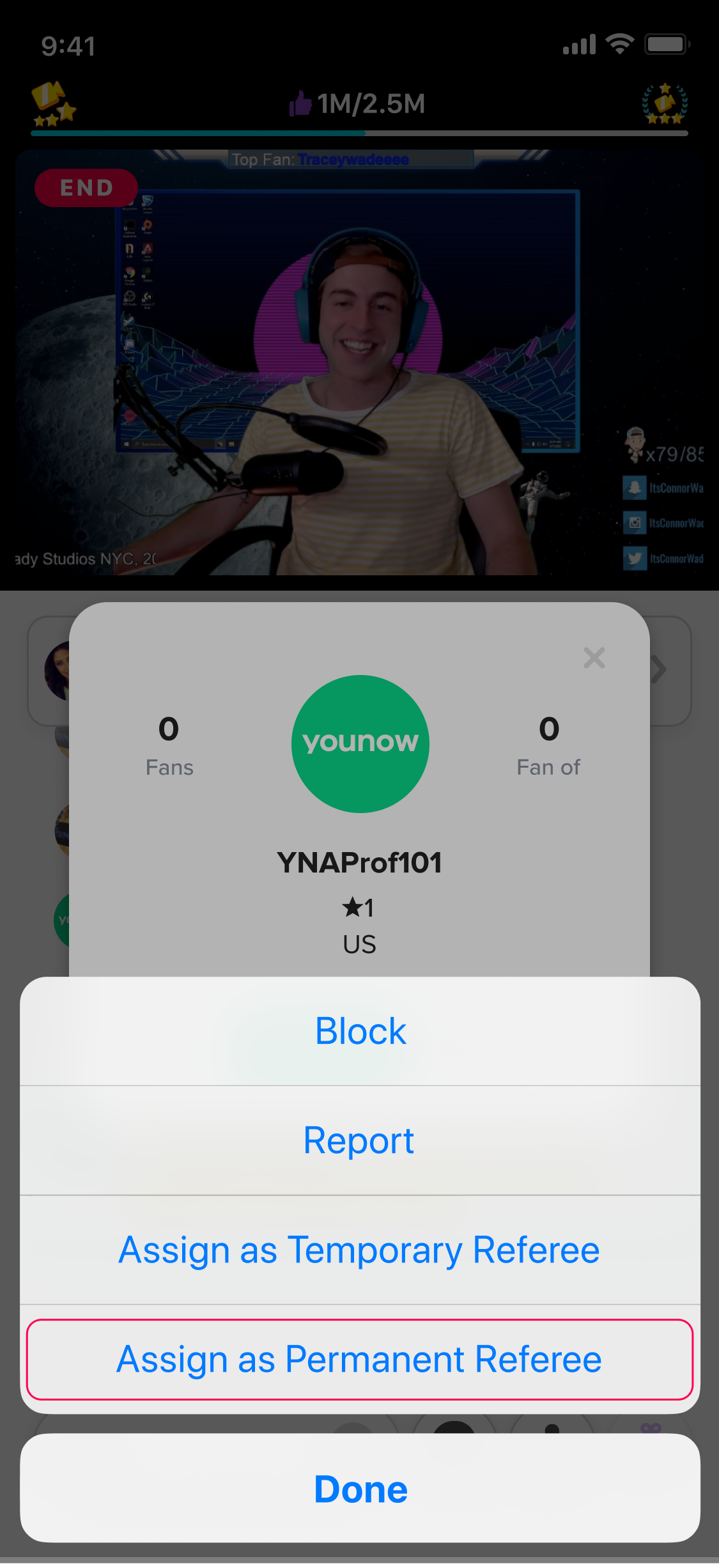Select Assign as Permanent Referee
719x1568 pixels.
pyautogui.click(x=360, y=1359)
